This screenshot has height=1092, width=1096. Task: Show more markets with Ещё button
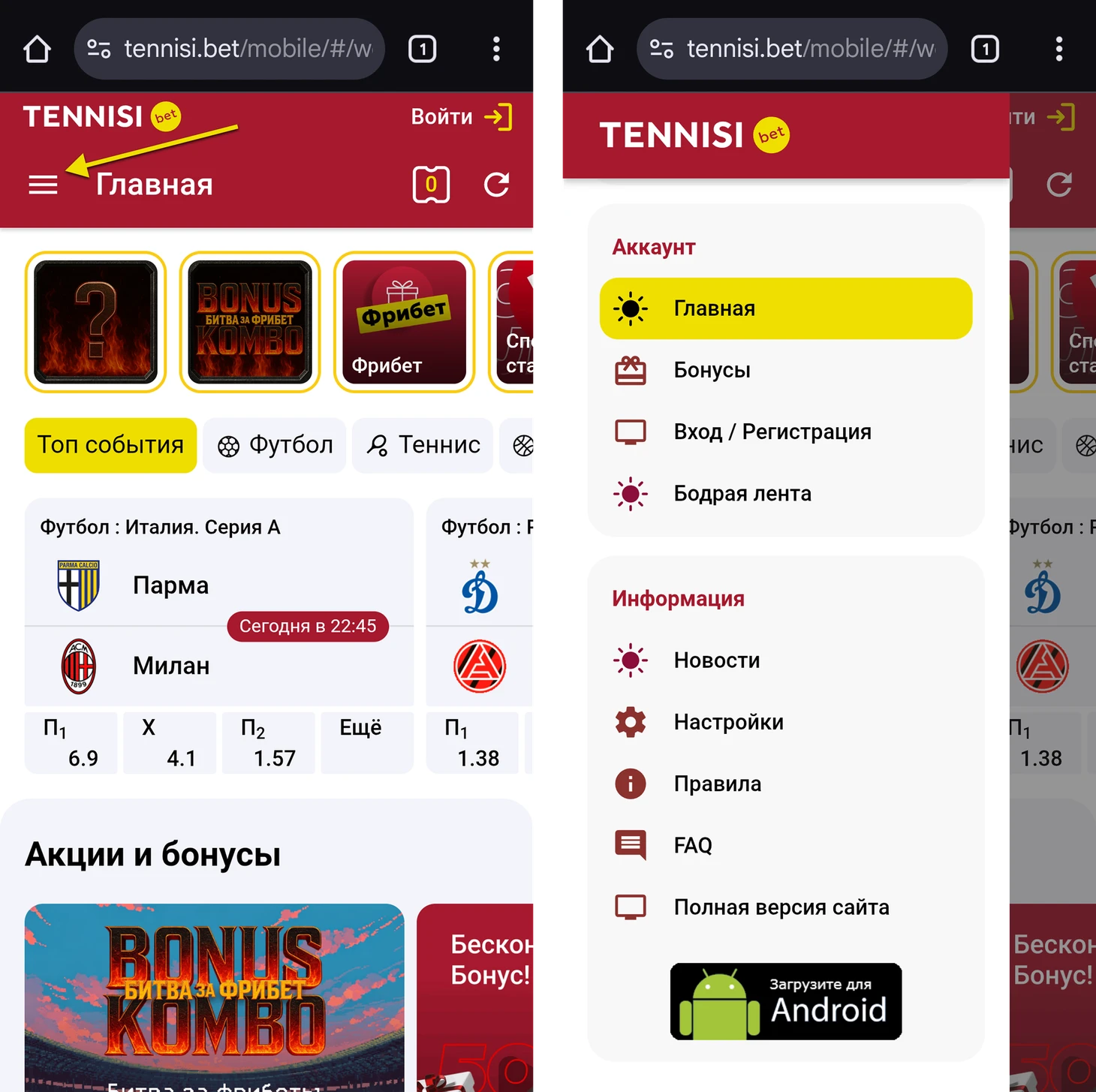[366, 743]
